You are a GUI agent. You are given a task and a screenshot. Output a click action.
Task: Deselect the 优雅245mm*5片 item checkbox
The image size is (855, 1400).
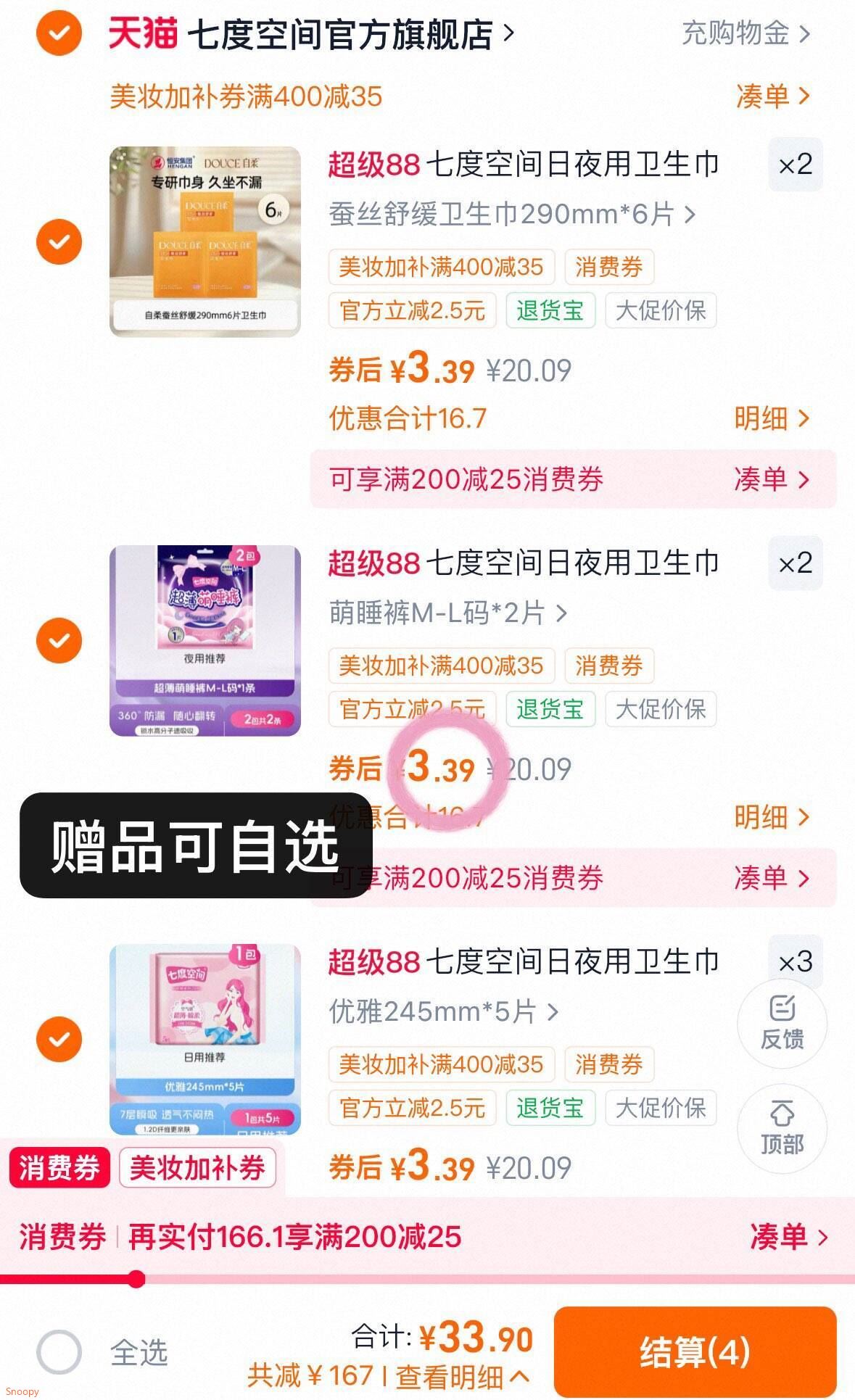(59, 1039)
